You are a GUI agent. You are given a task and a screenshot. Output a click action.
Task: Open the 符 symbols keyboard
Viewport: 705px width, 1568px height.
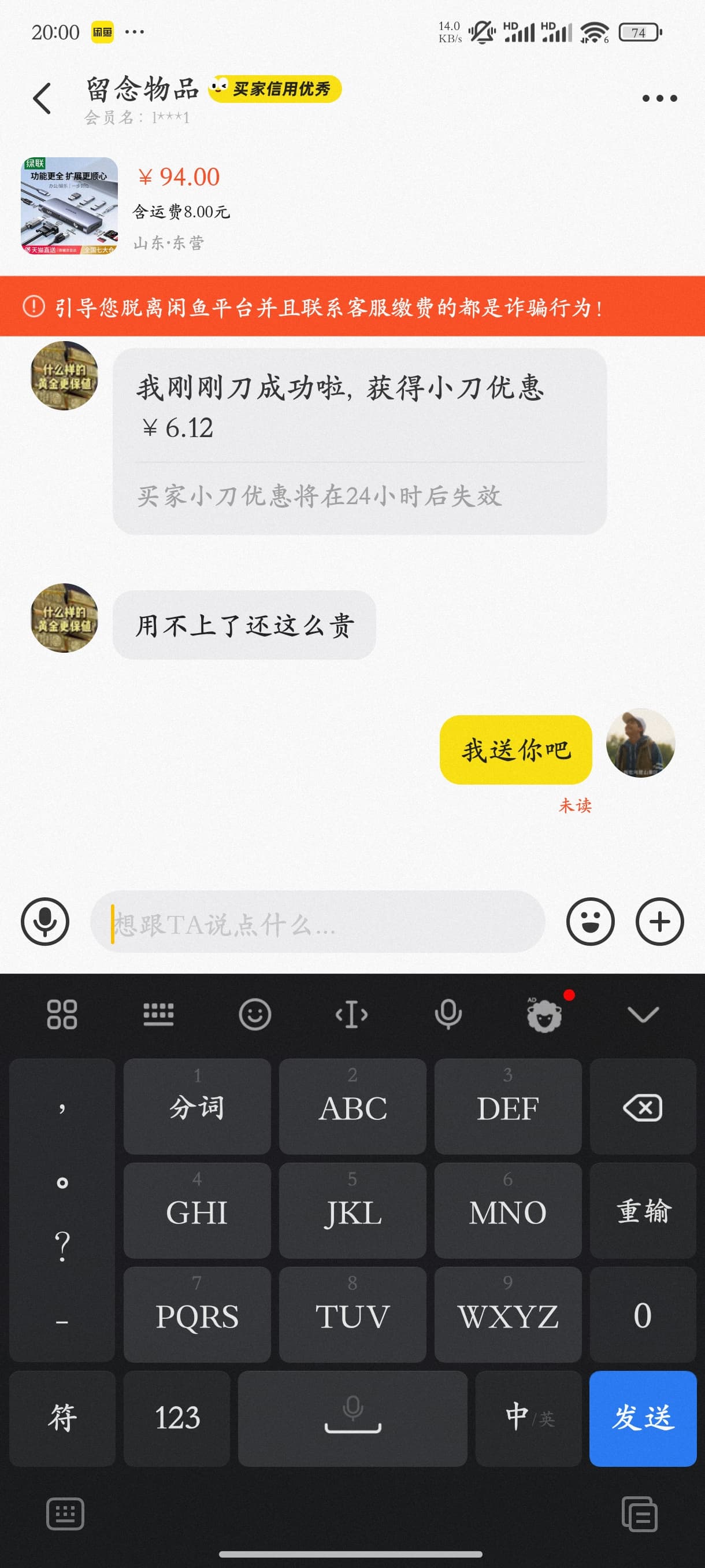pos(62,1418)
